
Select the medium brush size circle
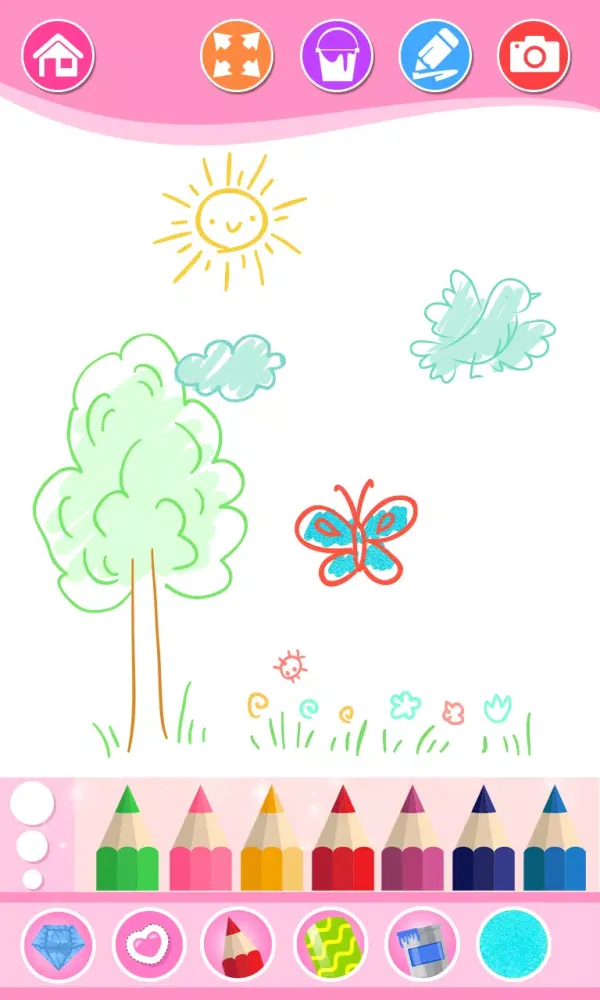click(x=32, y=846)
